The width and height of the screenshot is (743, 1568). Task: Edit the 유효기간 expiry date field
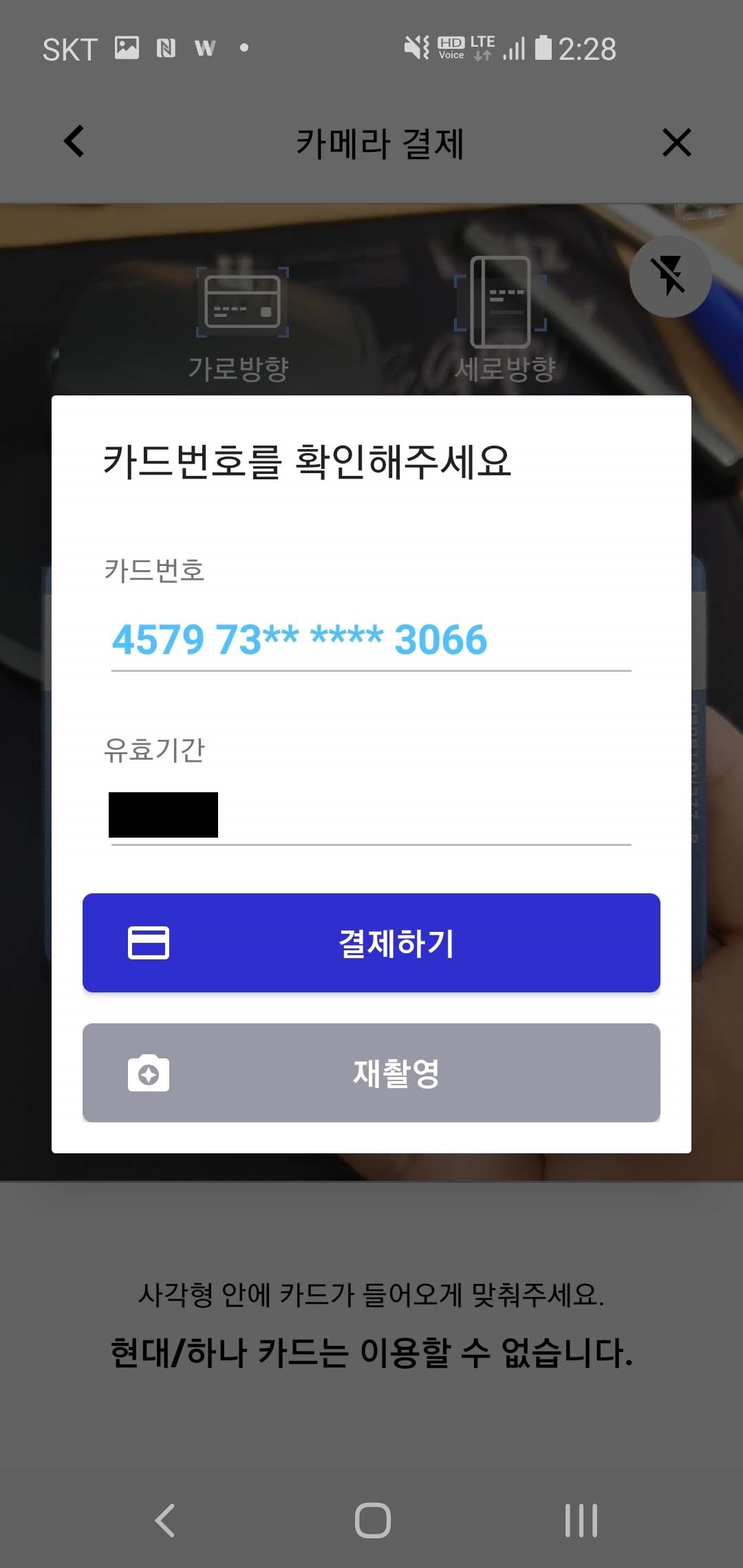(x=370, y=816)
